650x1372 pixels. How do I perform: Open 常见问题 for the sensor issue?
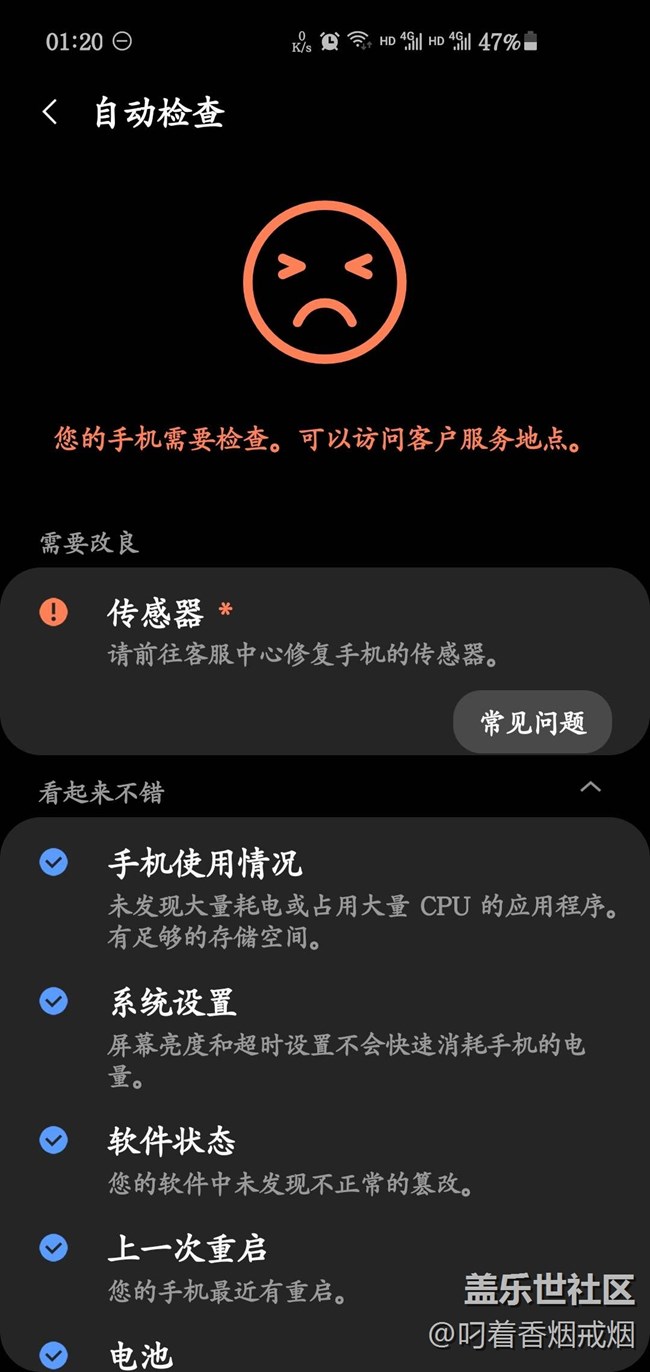pyautogui.click(x=532, y=722)
